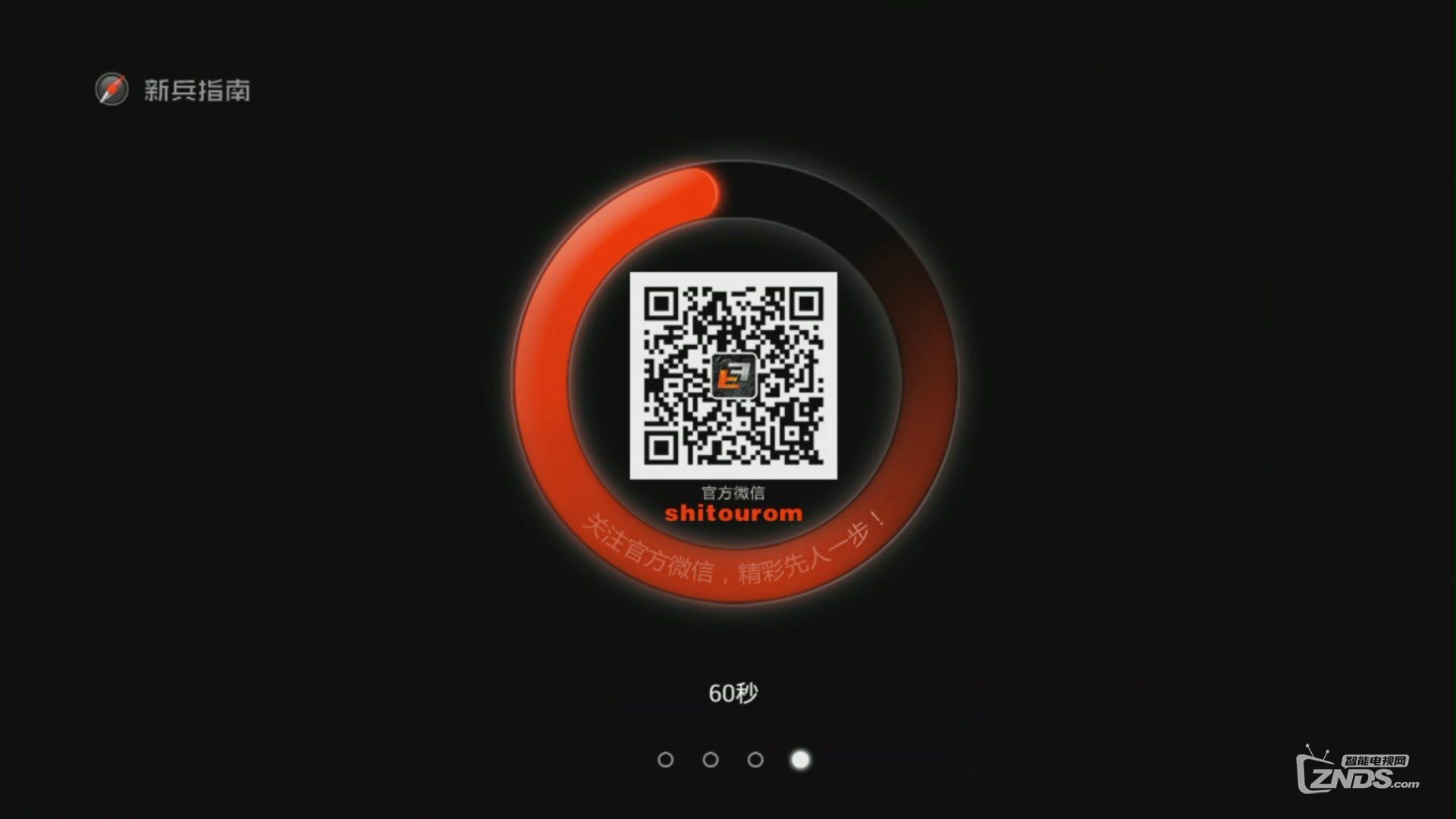The image size is (1456, 819).
Task: Select the highlighted fourth page dot
Action: (800, 759)
